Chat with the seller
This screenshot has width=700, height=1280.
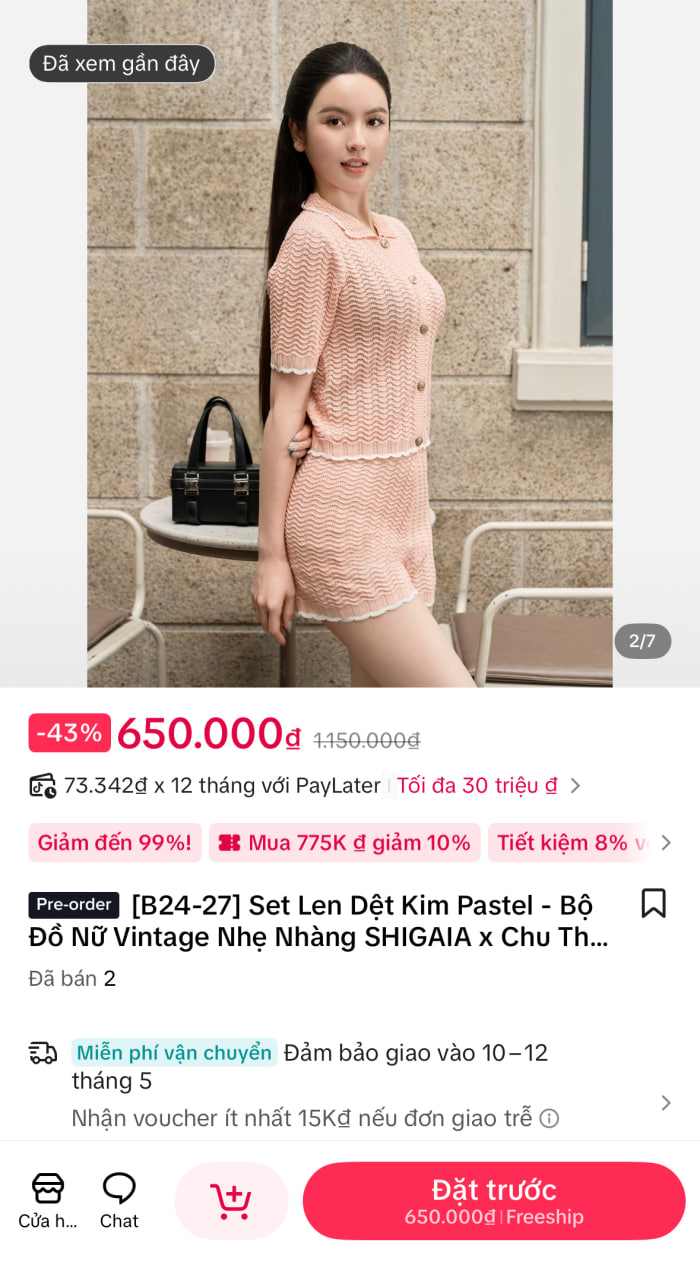click(x=119, y=1199)
